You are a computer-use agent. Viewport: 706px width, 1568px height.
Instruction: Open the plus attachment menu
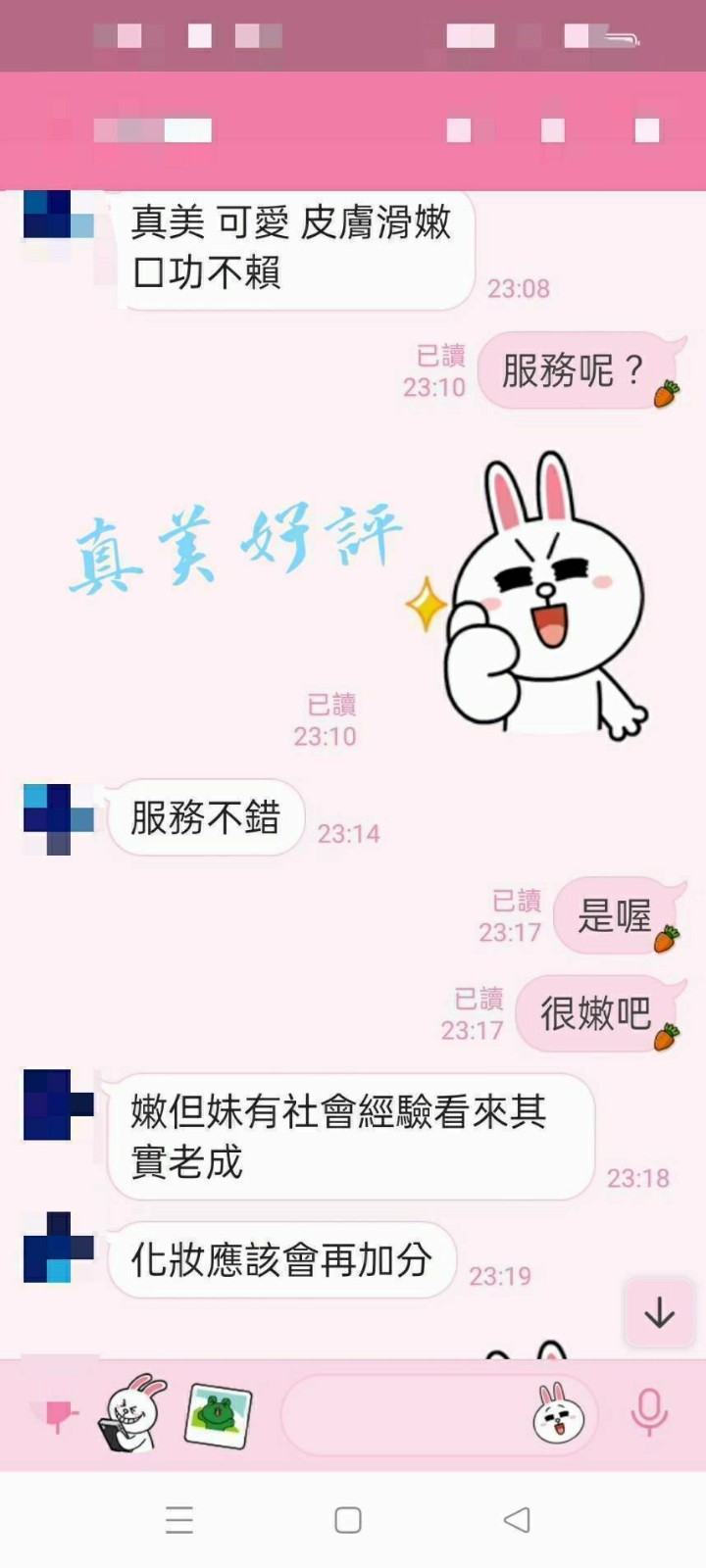(58, 1415)
